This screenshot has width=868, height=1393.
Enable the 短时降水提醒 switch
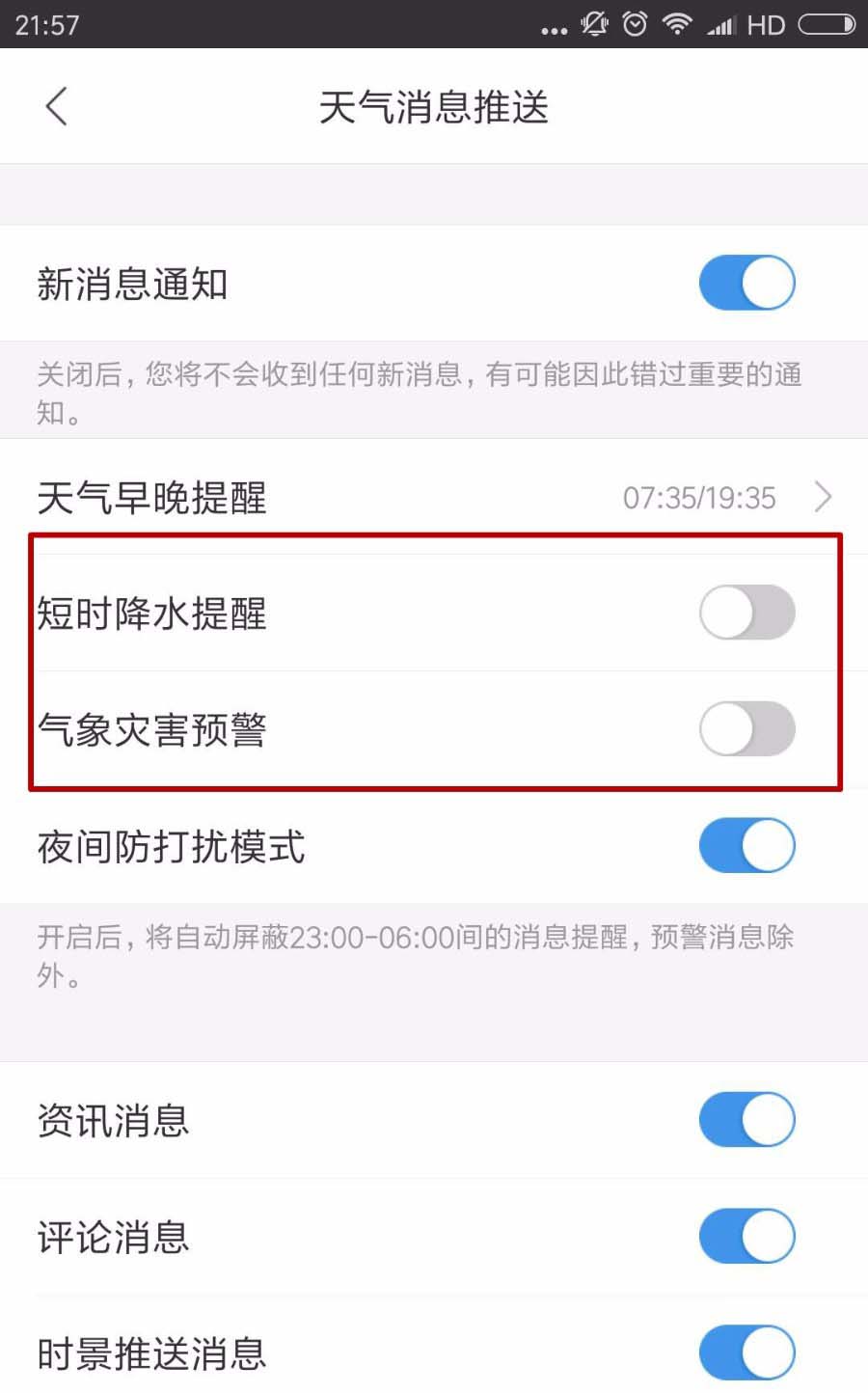pyautogui.click(x=747, y=613)
